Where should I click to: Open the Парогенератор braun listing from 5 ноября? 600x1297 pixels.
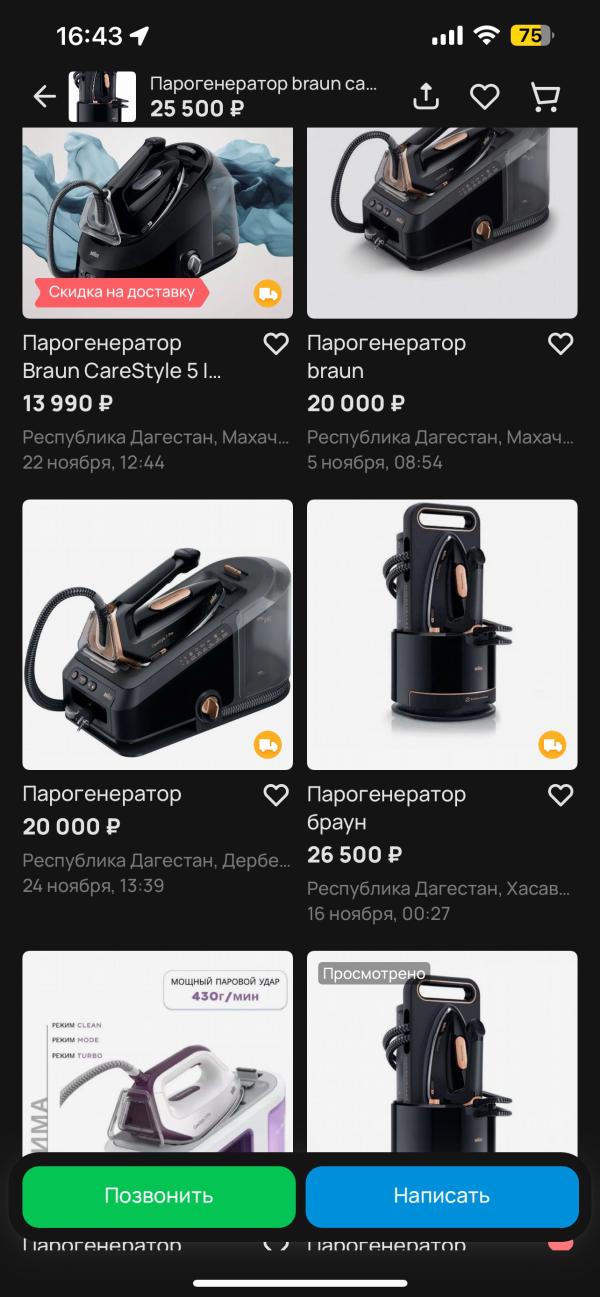441,222
